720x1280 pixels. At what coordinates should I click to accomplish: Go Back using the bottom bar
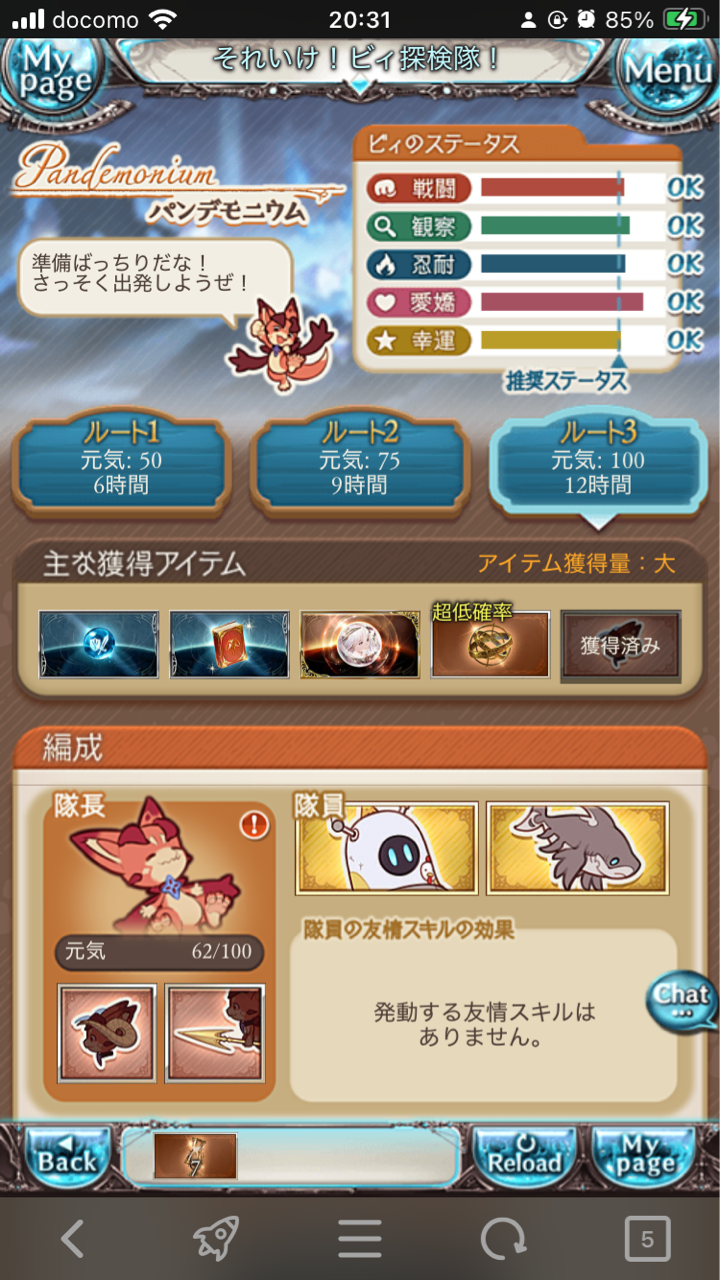click(66, 1158)
